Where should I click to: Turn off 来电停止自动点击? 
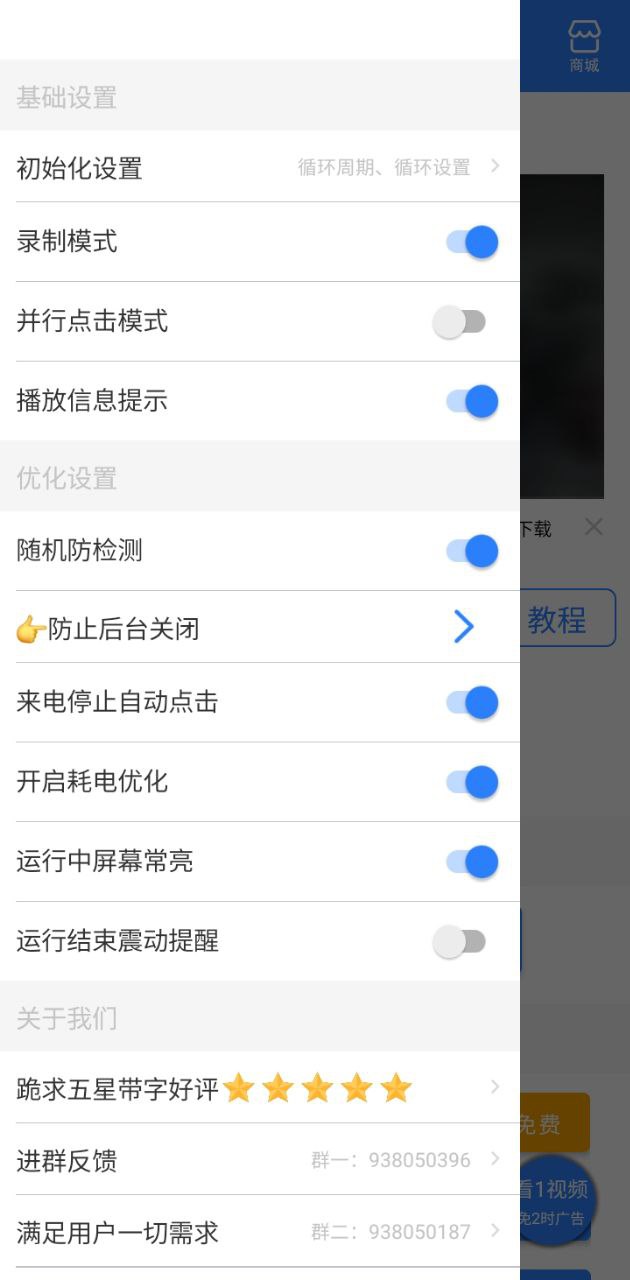pos(471,703)
